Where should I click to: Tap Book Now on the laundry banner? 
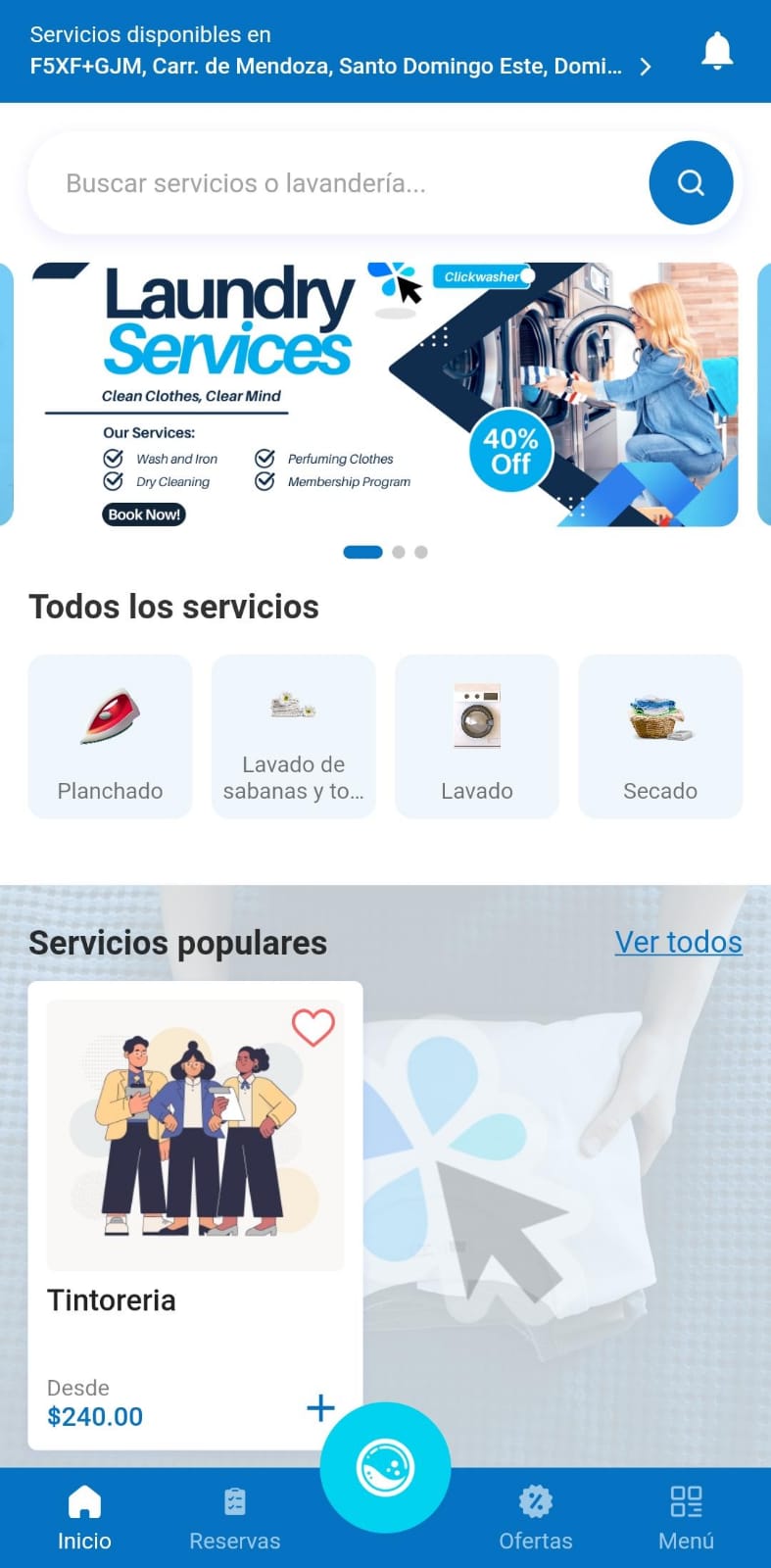[143, 514]
